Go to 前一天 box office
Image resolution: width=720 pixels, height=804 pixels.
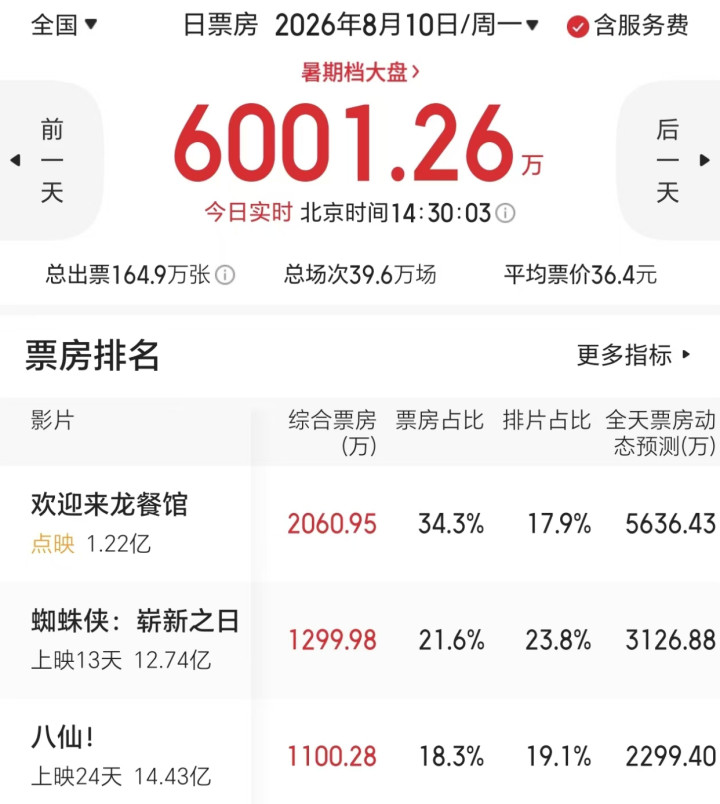pos(50,160)
